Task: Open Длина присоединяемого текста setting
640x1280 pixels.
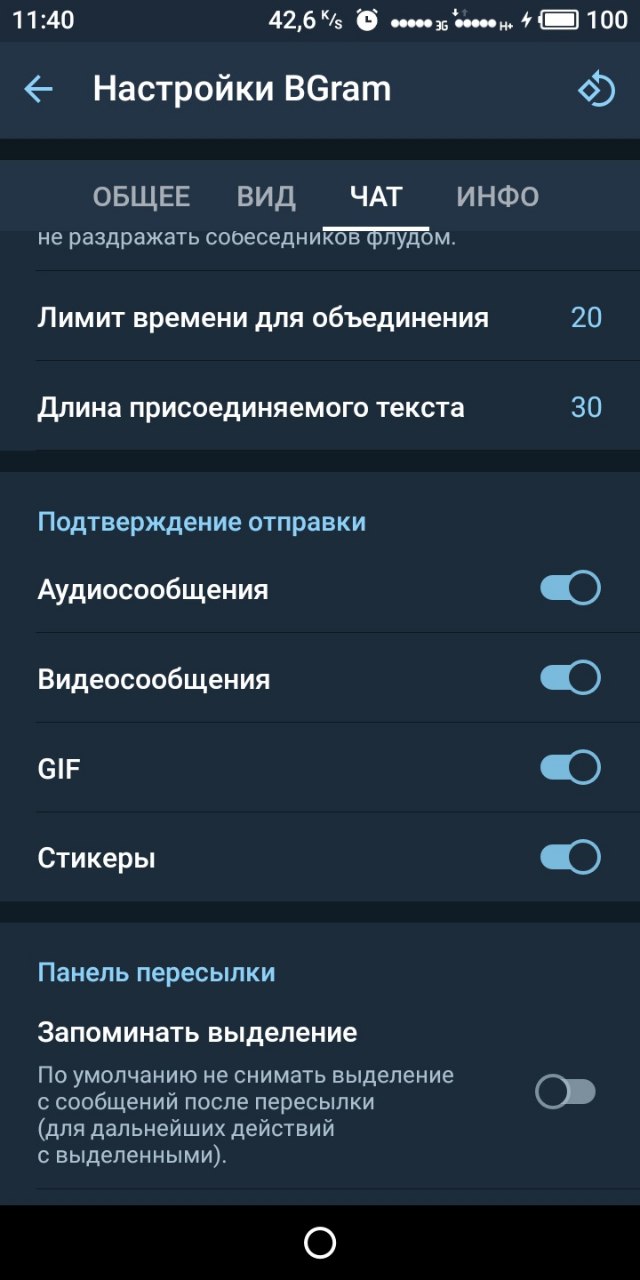Action: [x=320, y=407]
